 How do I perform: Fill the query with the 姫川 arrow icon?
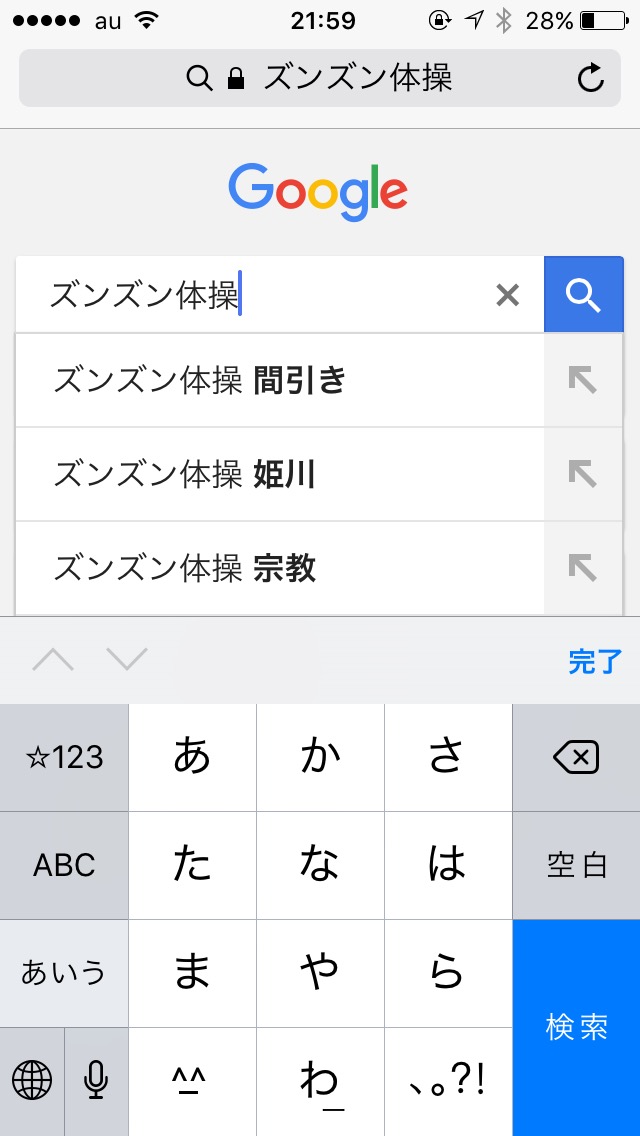click(x=583, y=475)
